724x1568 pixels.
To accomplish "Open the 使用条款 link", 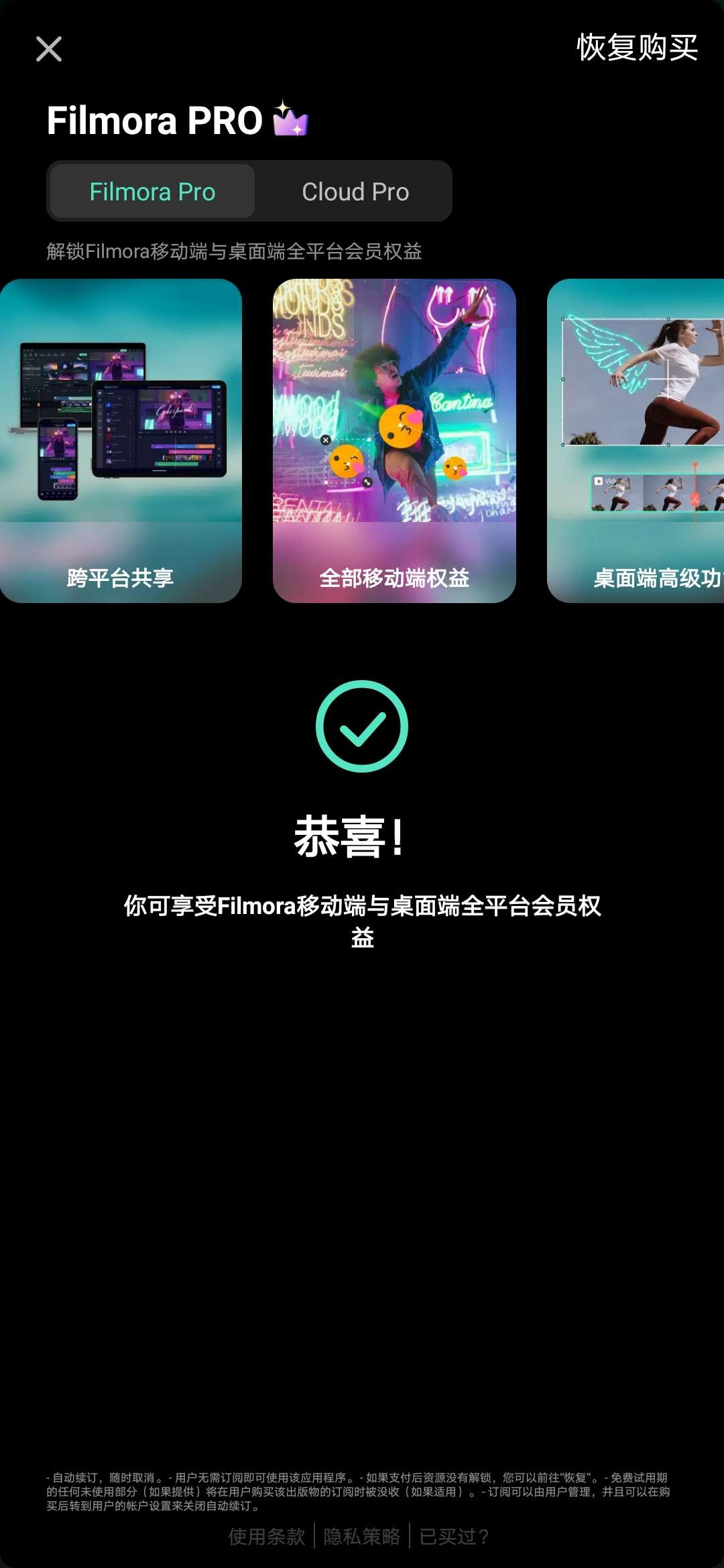I will point(267,1537).
